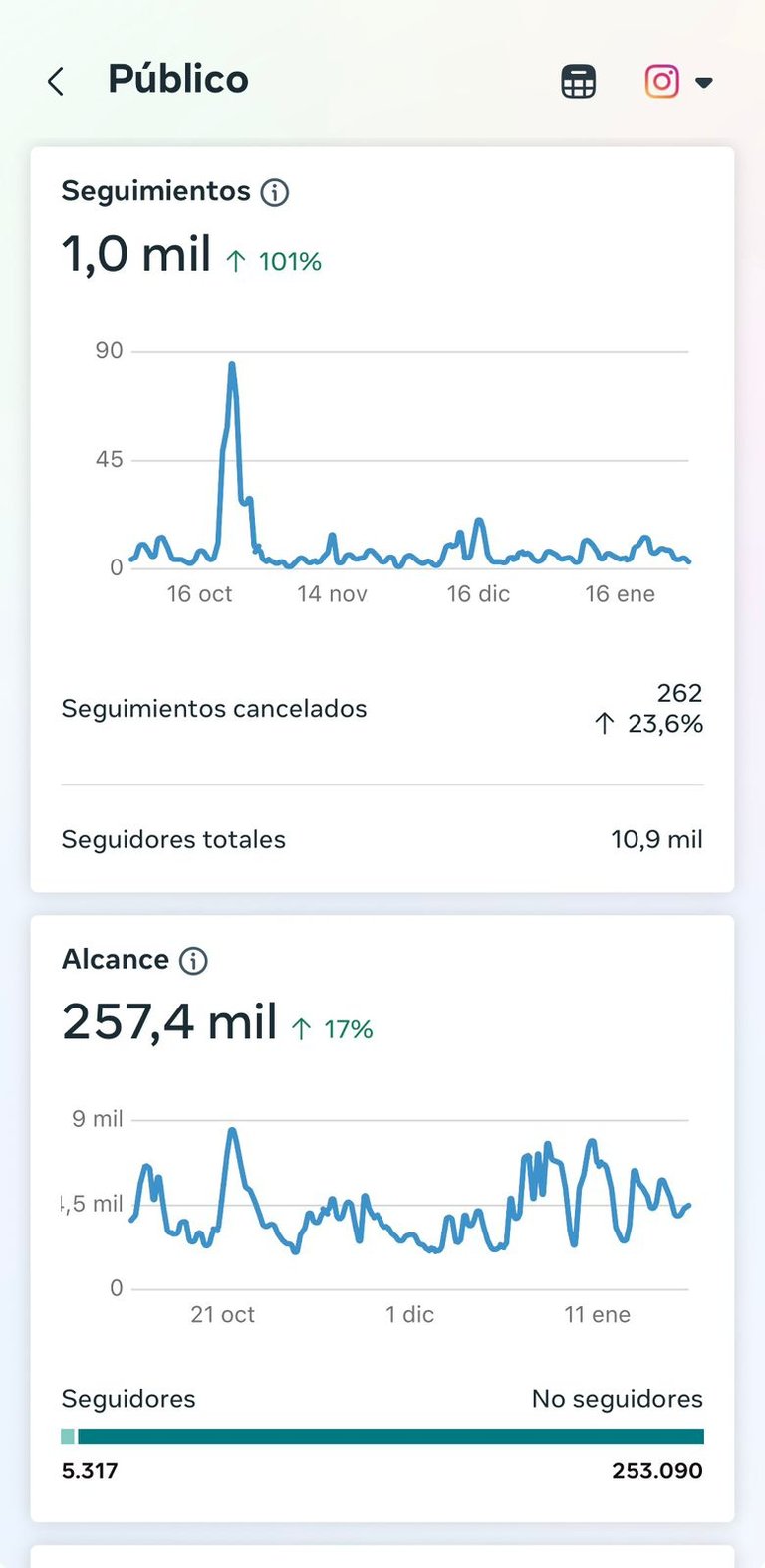The width and height of the screenshot is (765, 1568).
Task: Click the Seguidores vs No seguidores bar
Action: coord(382,1436)
